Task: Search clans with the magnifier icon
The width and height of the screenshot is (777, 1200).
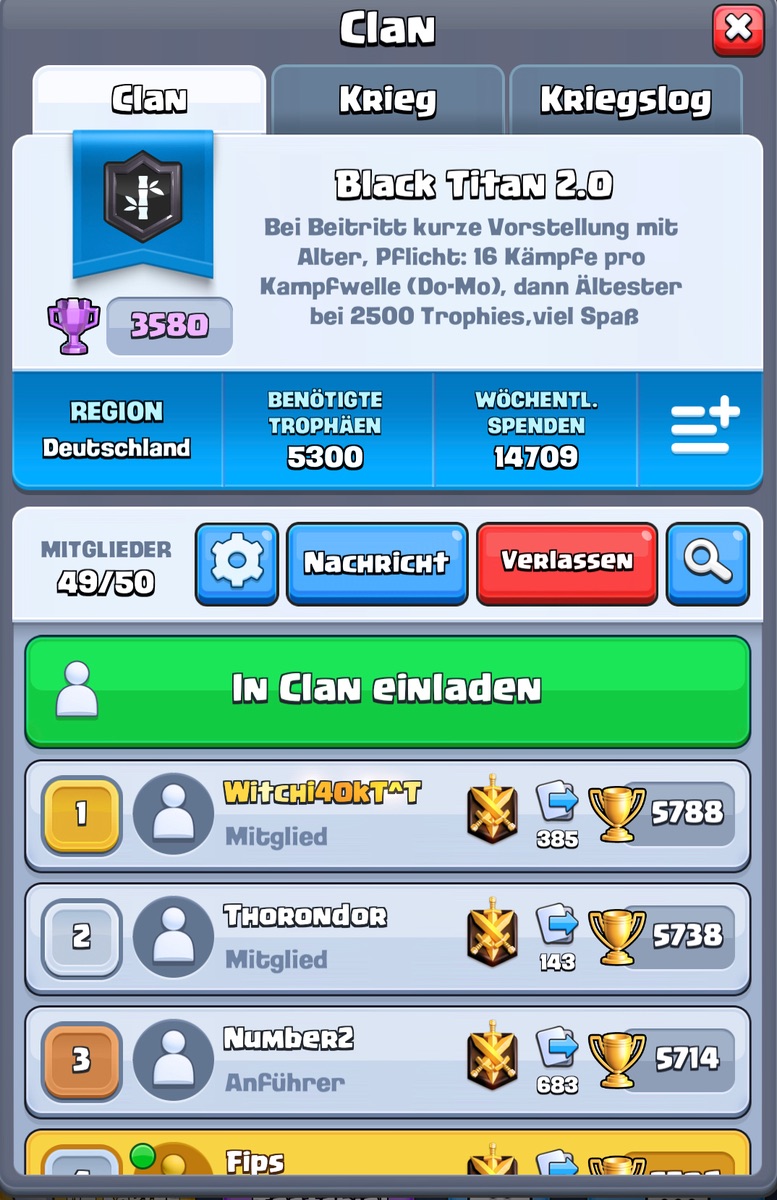Action: pyautogui.click(x=707, y=563)
